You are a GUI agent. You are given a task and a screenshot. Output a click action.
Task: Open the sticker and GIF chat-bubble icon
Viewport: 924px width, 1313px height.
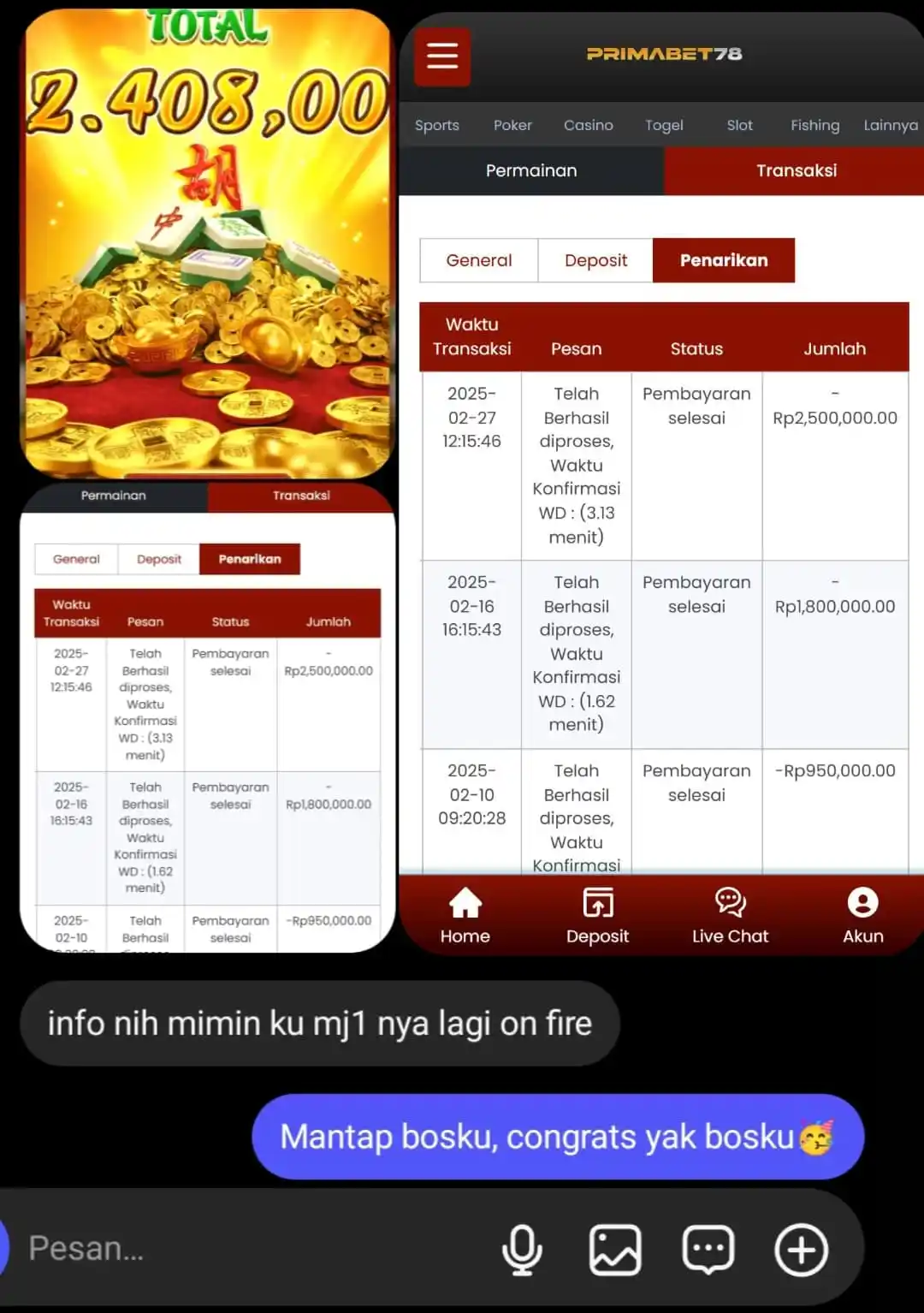pos(708,1250)
